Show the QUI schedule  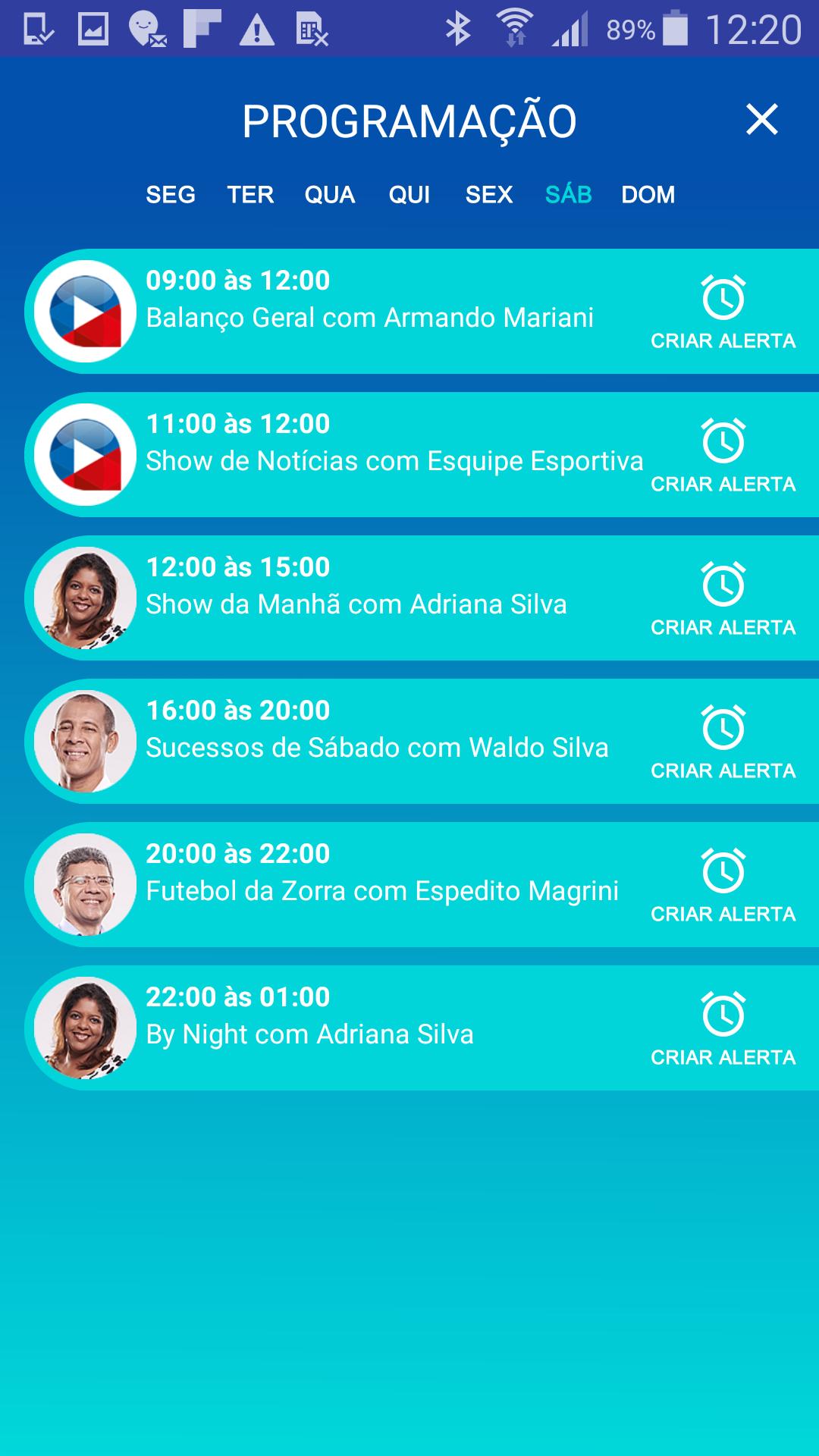pyautogui.click(x=409, y=195)
